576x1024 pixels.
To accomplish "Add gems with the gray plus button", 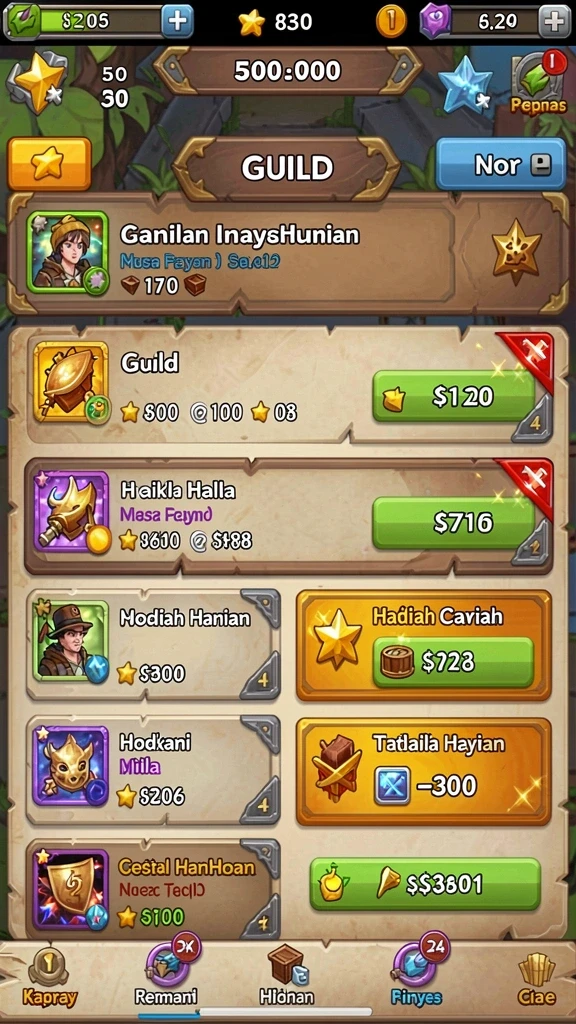I will click(x=554, y=21).
